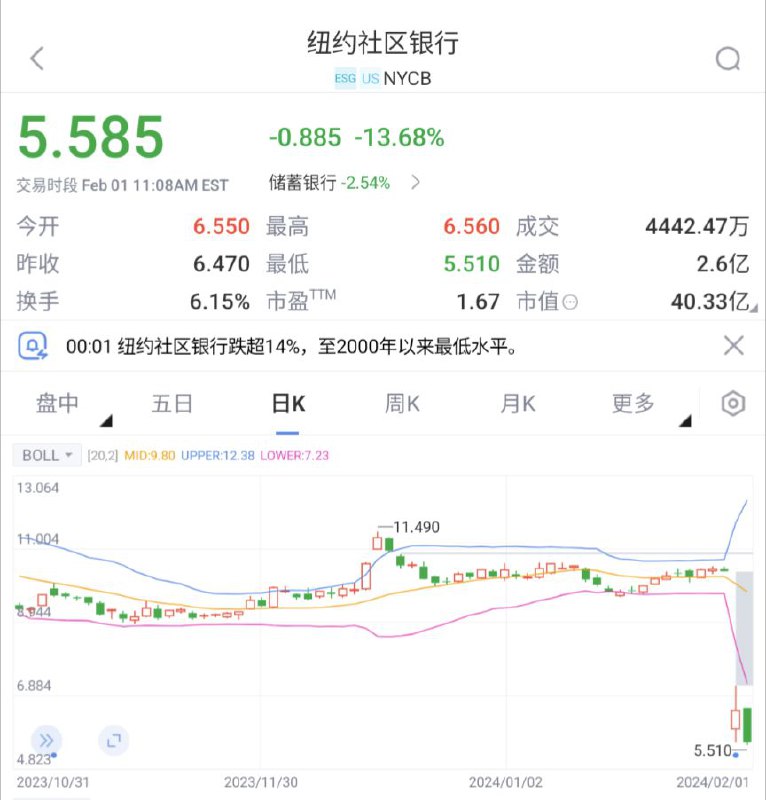Go back using the left chevron arrow
Image resolution: width=766 pixels, height=800 pixels.
36,57
